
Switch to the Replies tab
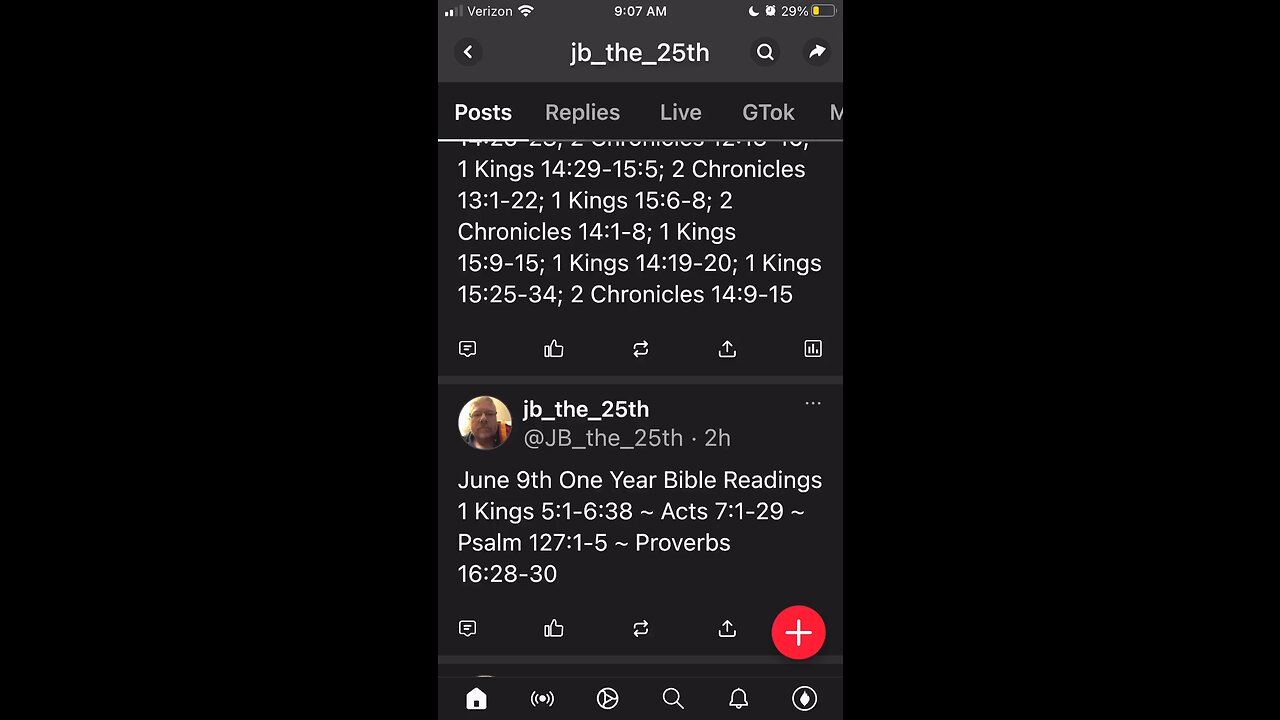582,112
